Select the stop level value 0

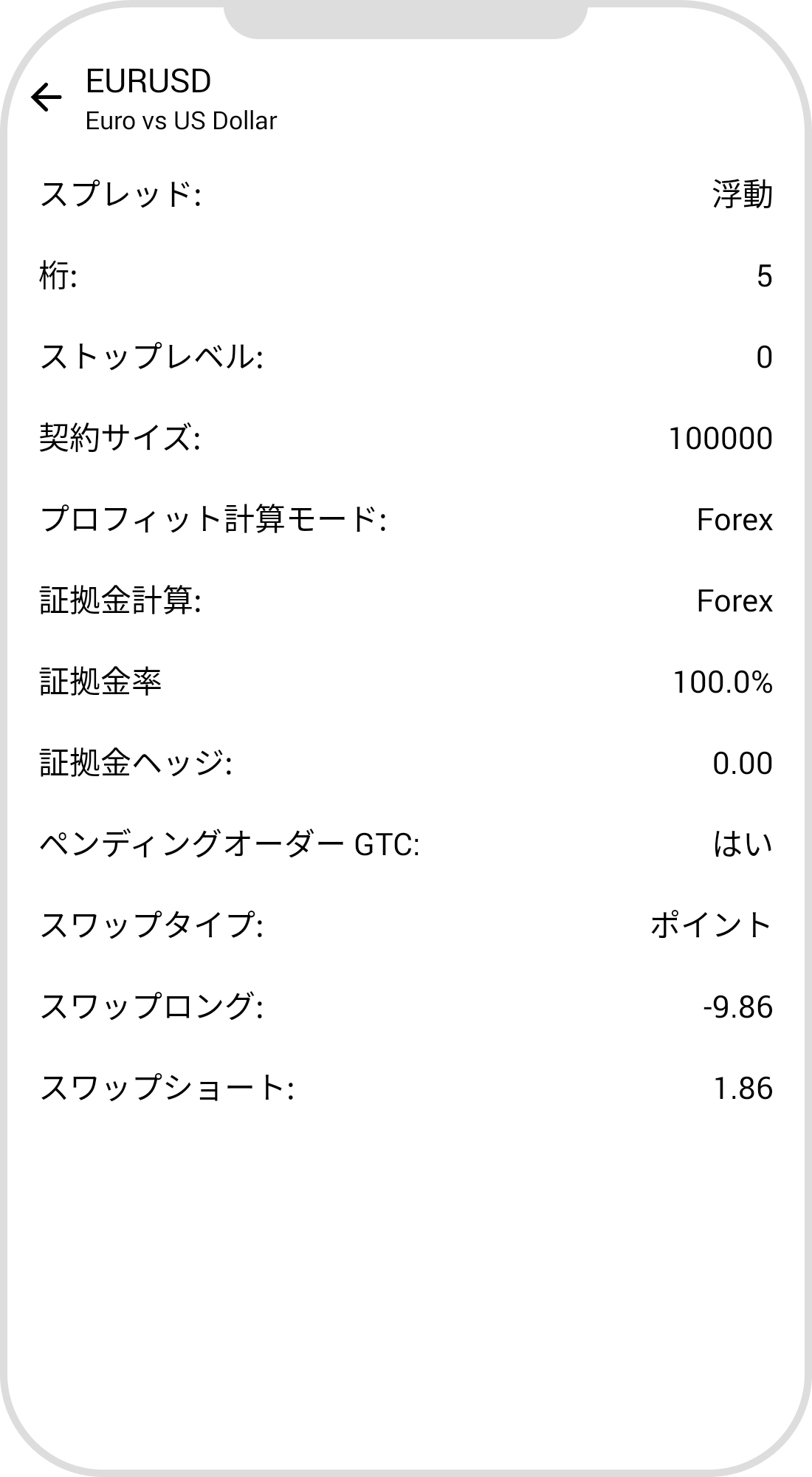[x=768, y=357]
